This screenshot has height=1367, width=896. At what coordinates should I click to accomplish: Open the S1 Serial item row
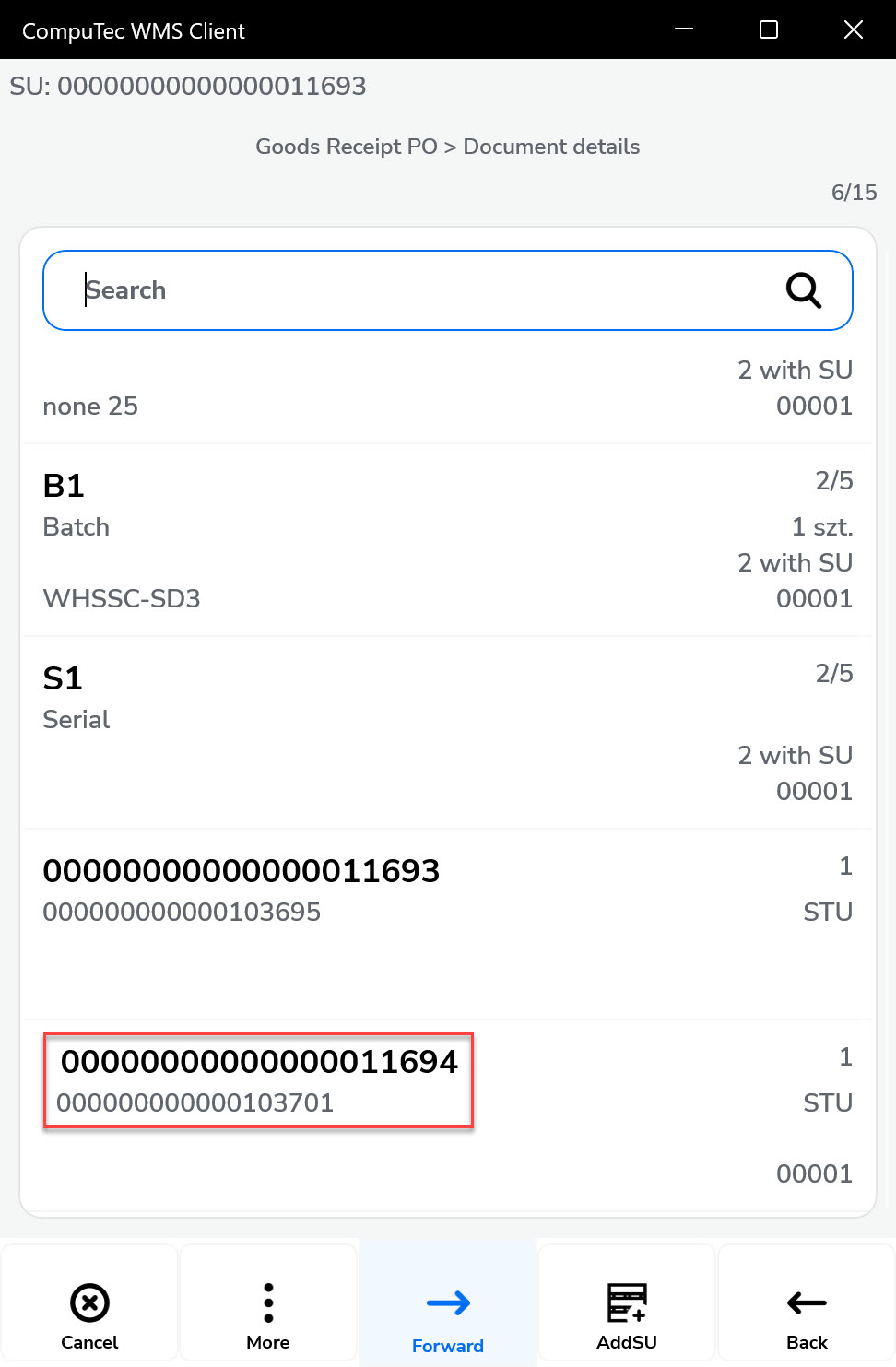447,733
